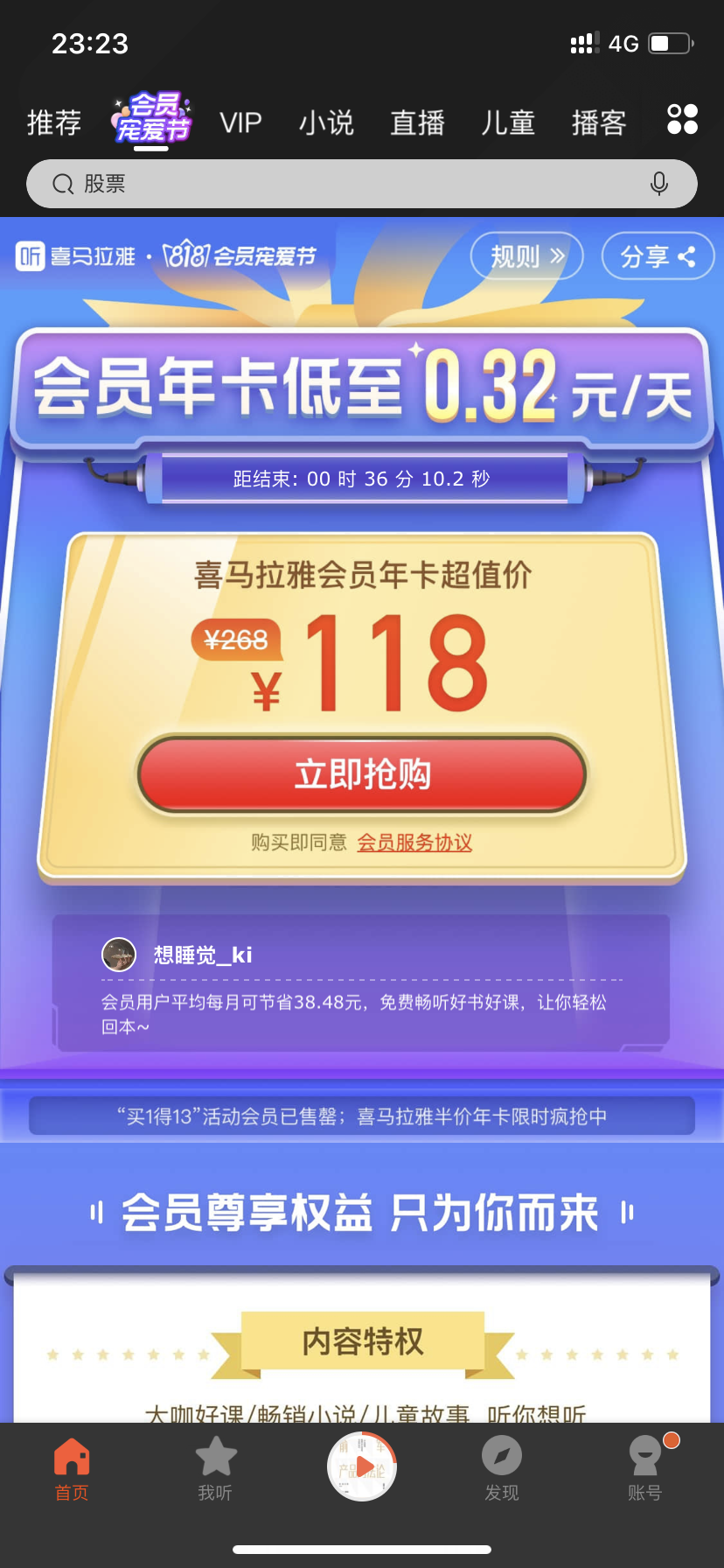This screenshot has width=724, height=1568.
Task: Open the now-playing player button
Action: [x=362, y=1467]
